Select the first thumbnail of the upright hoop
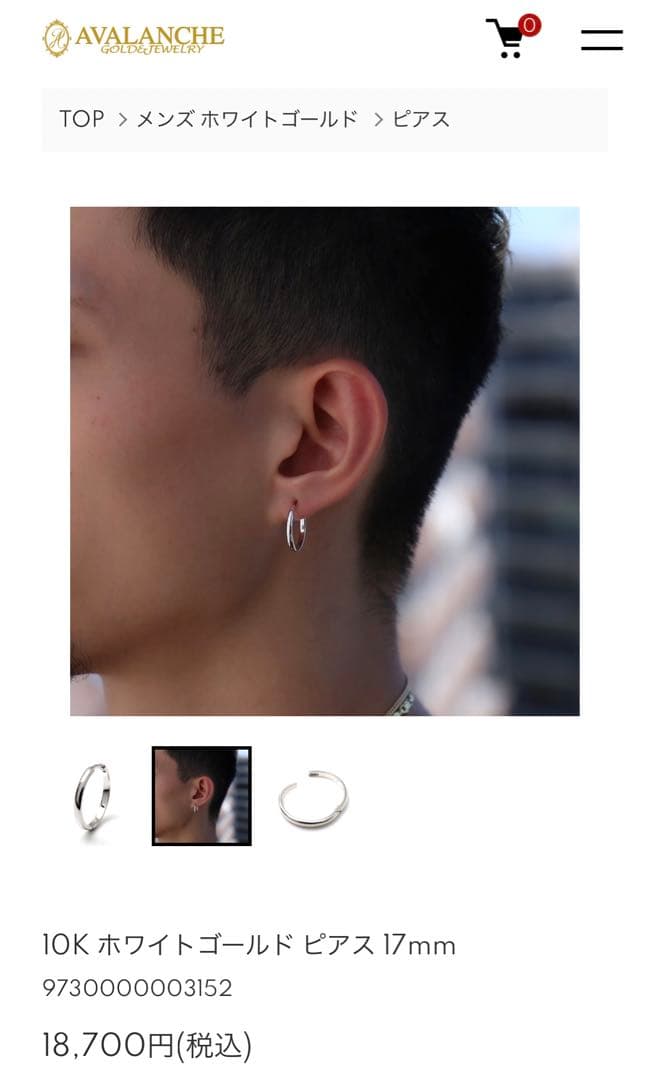Image resolution: width=650 pixels, height=1080 pixels. [x=95, y=797]
